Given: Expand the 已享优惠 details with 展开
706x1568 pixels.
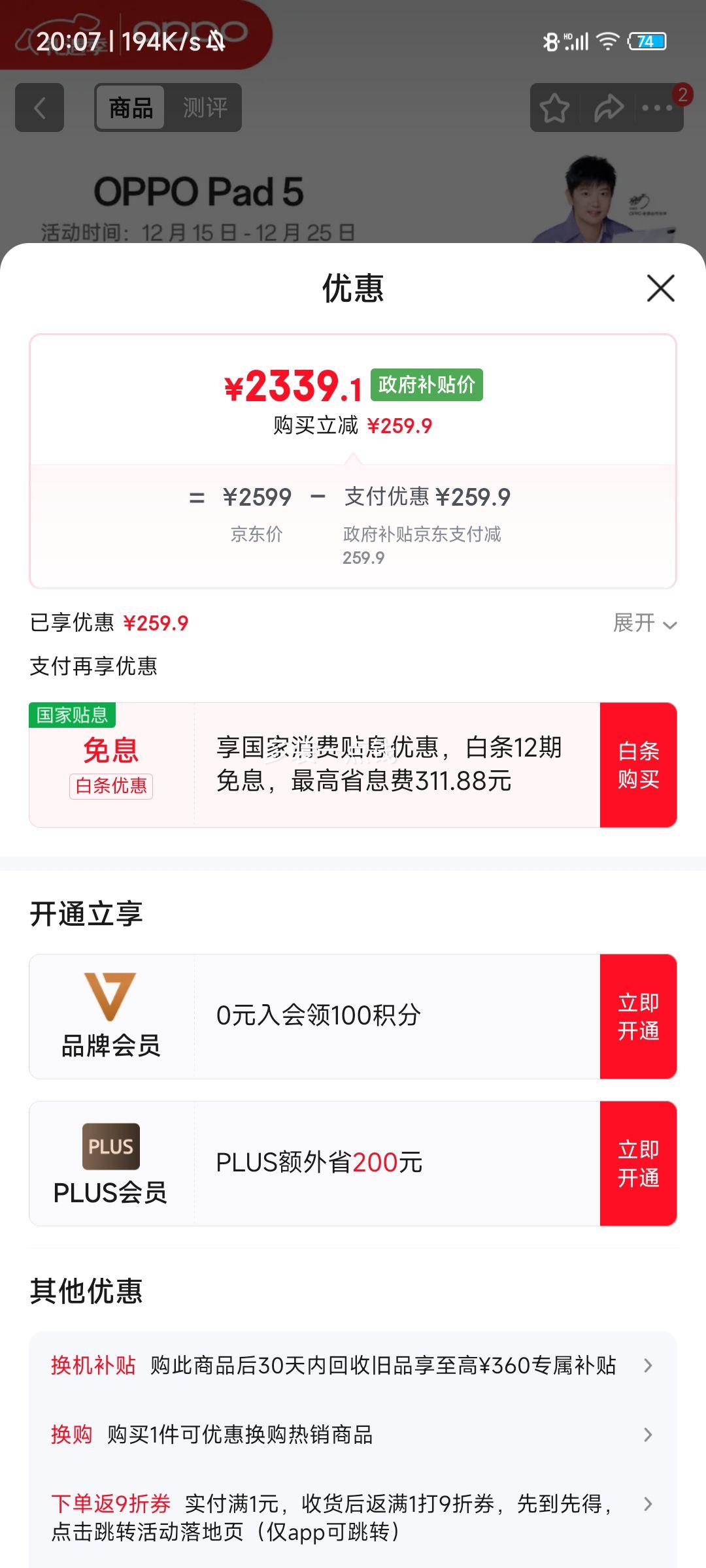Looking at the screenshot, I should coord(644,623).
